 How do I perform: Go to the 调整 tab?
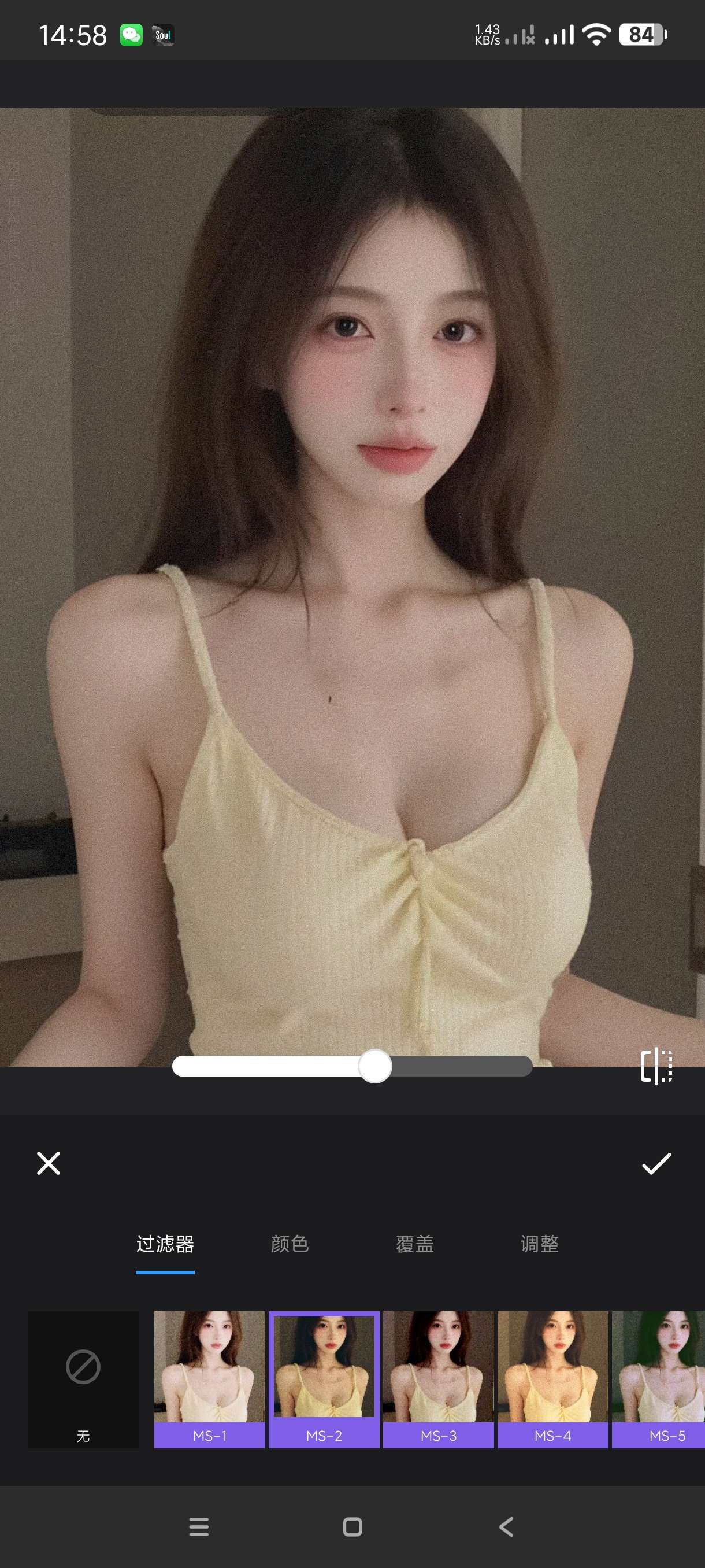click(x=540, y=1244)
